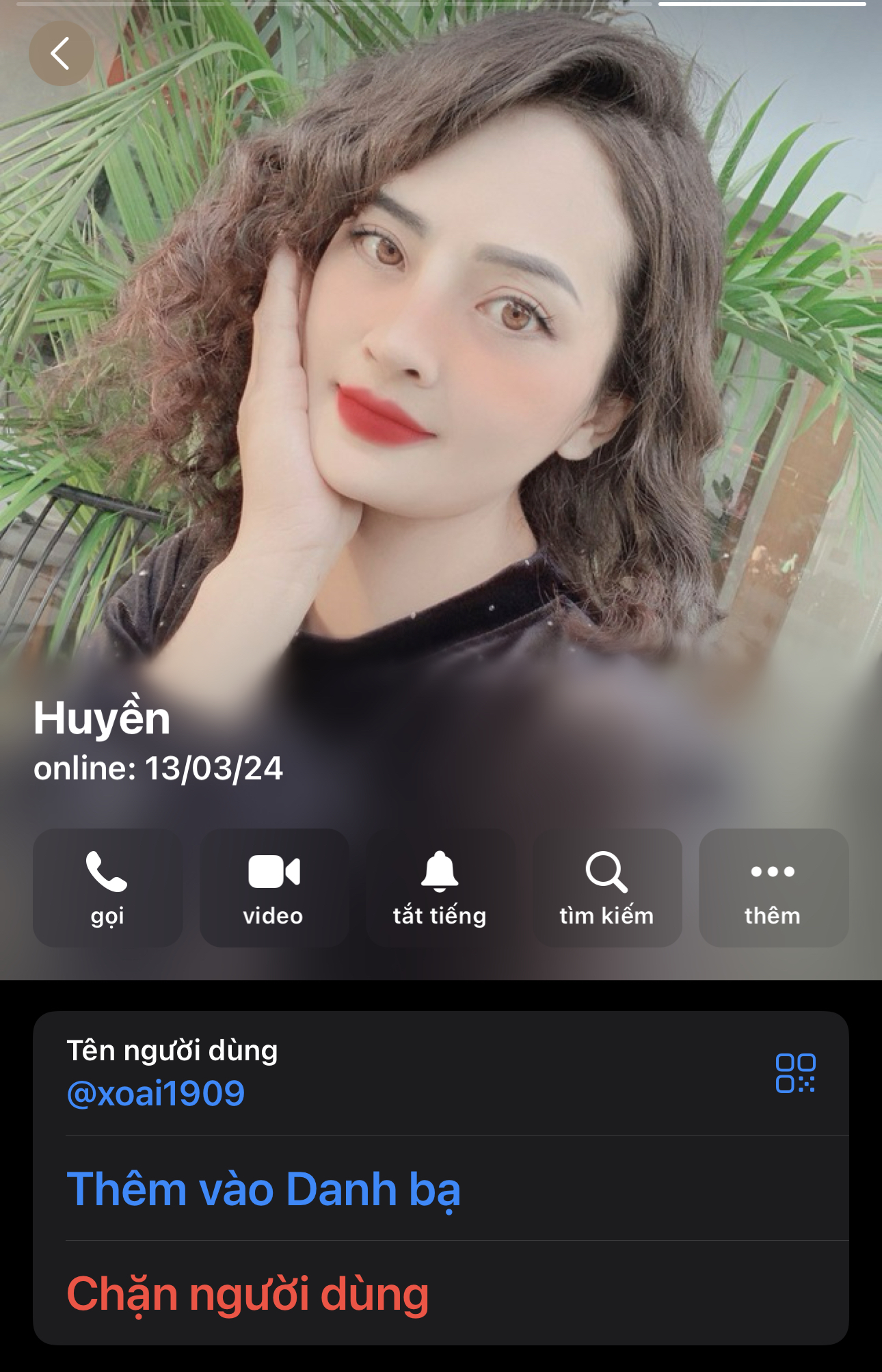
Task: Choose Chặn người dùng to block
Action: [x=248, y=1294]
